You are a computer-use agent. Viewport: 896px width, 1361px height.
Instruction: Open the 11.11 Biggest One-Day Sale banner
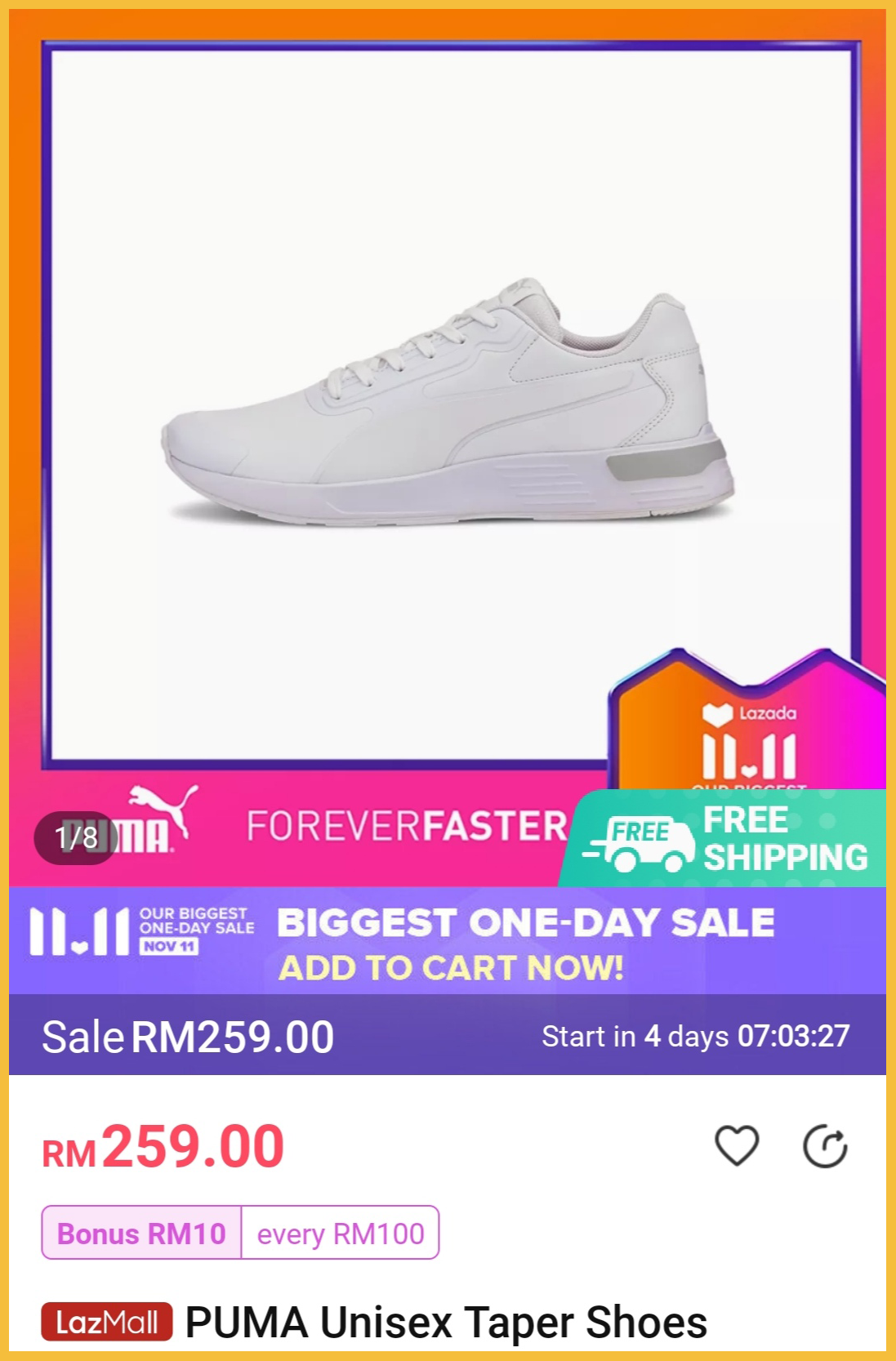click(x=448, y=941)
